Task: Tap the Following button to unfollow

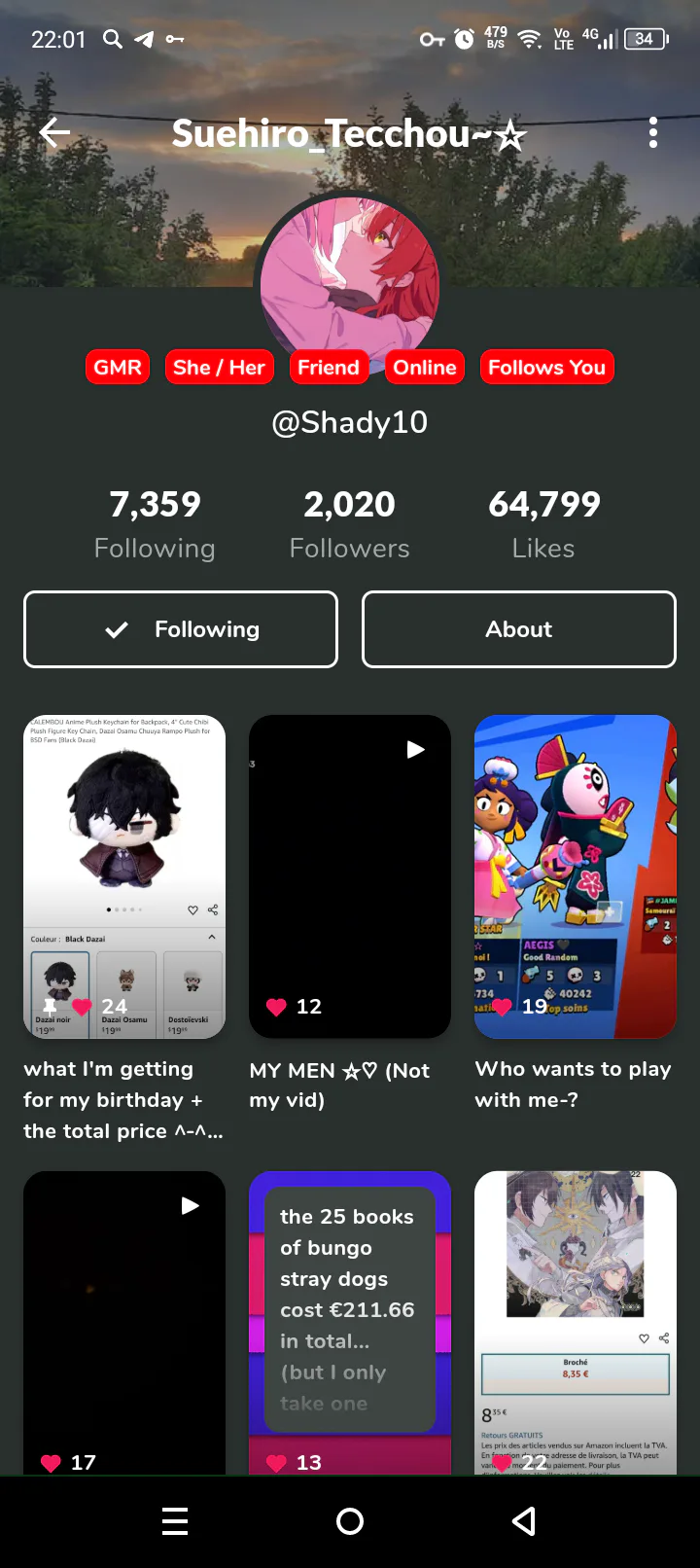Action: point(181,629)
